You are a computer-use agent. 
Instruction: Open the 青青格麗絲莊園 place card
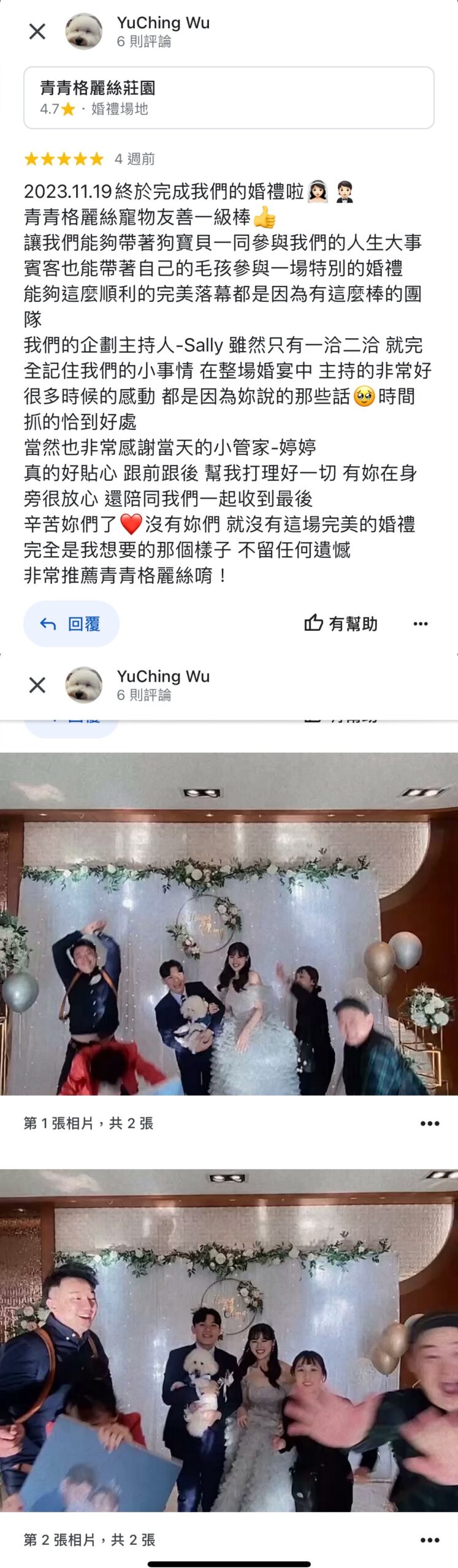tap(229, 98)
